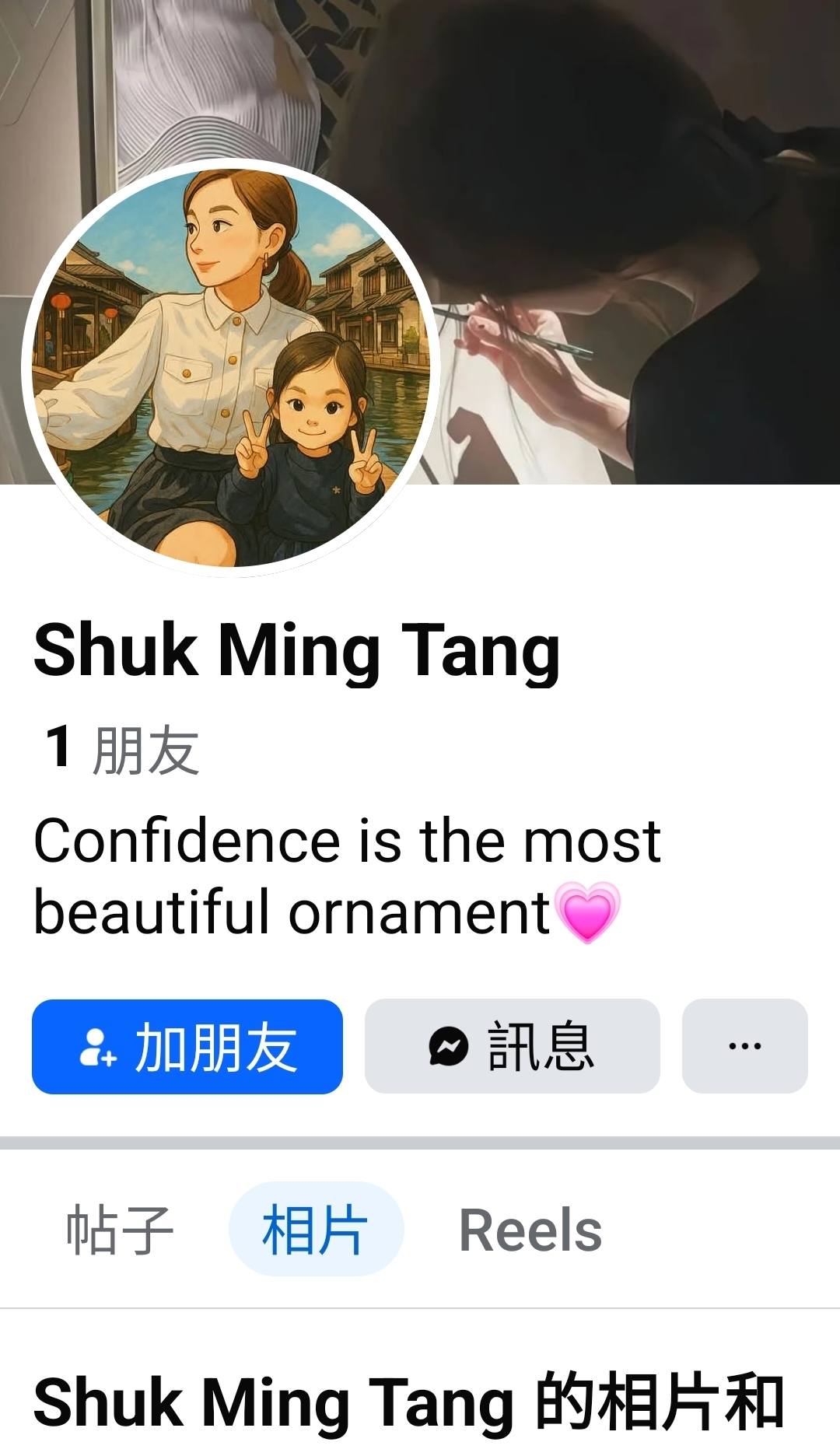Tap the 加朋友 add friend button
This screenshot has width=840, height=1456.
tap(187, 1046)
